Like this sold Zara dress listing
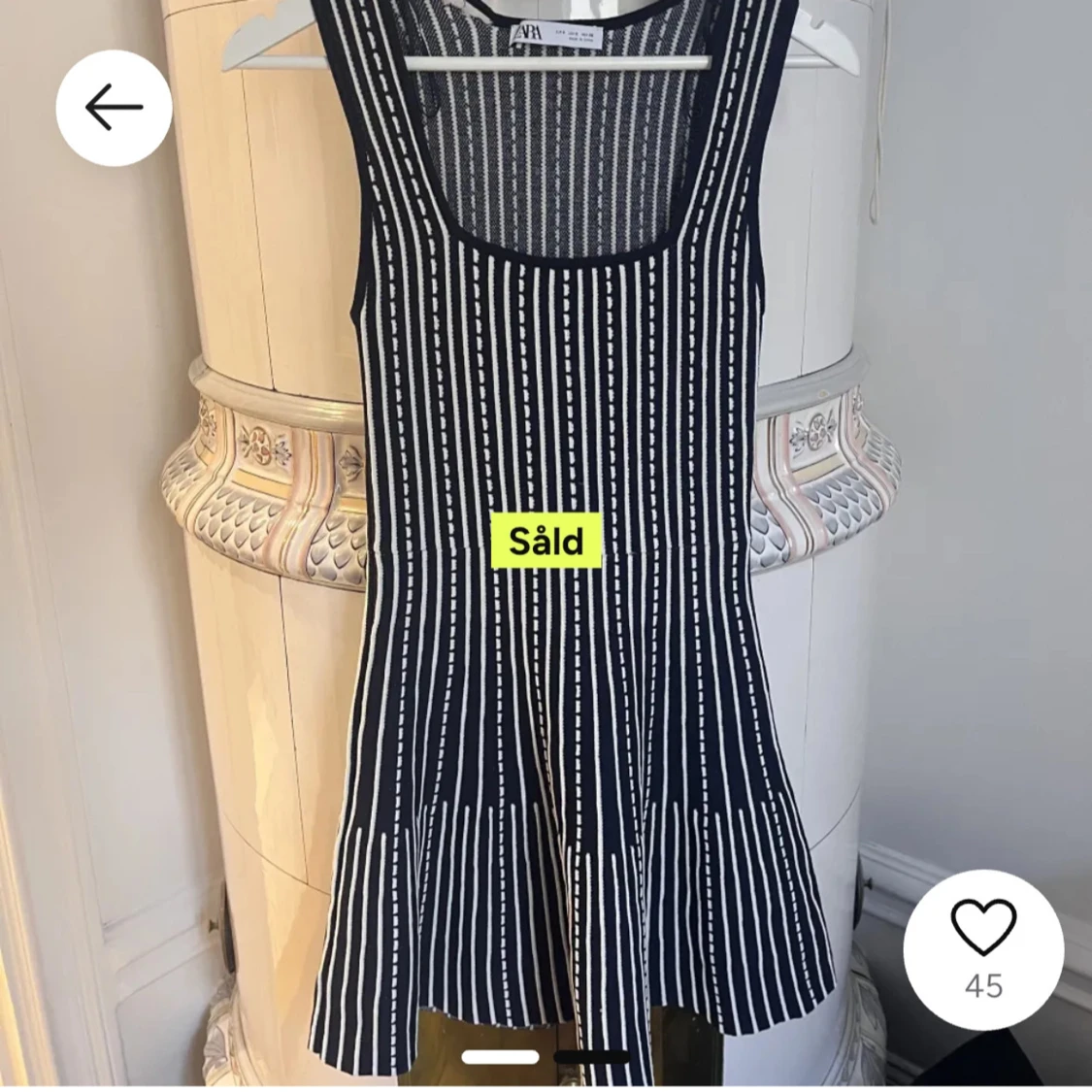 [x=982, y=927]
